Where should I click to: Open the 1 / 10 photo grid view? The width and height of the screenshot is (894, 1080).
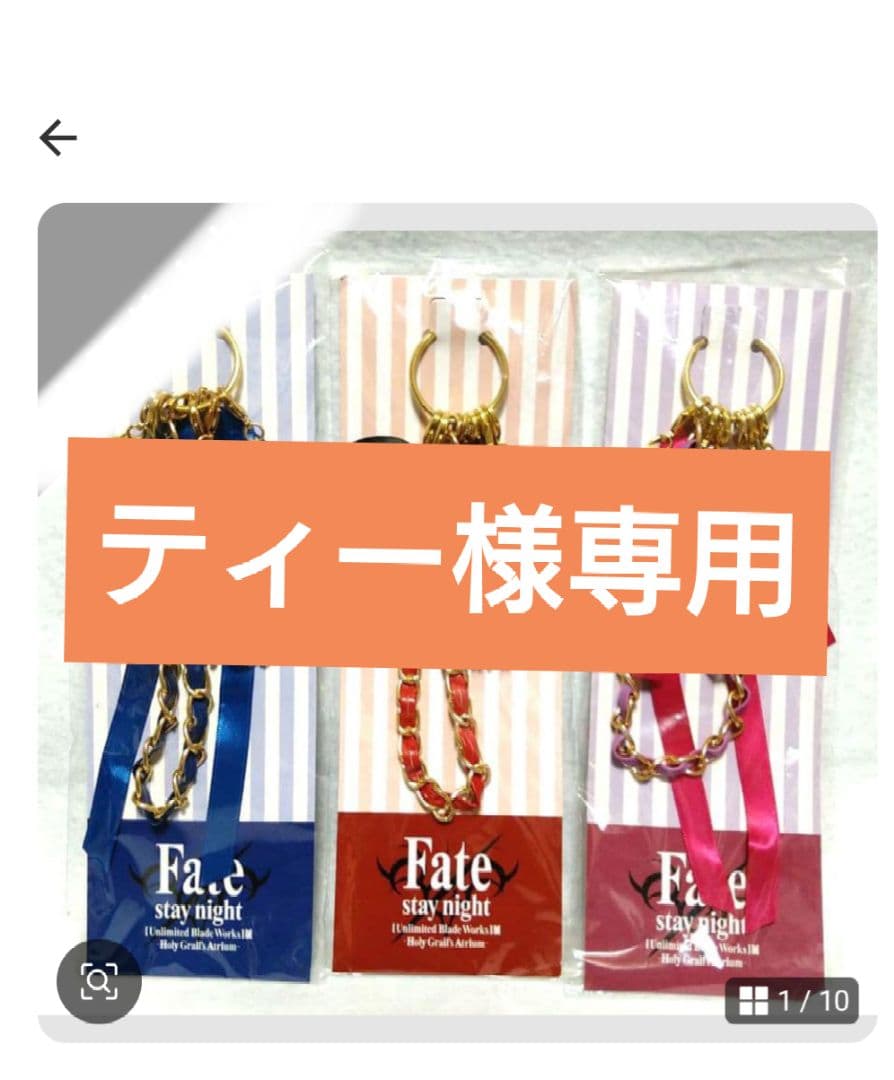tap(791, 1000)
